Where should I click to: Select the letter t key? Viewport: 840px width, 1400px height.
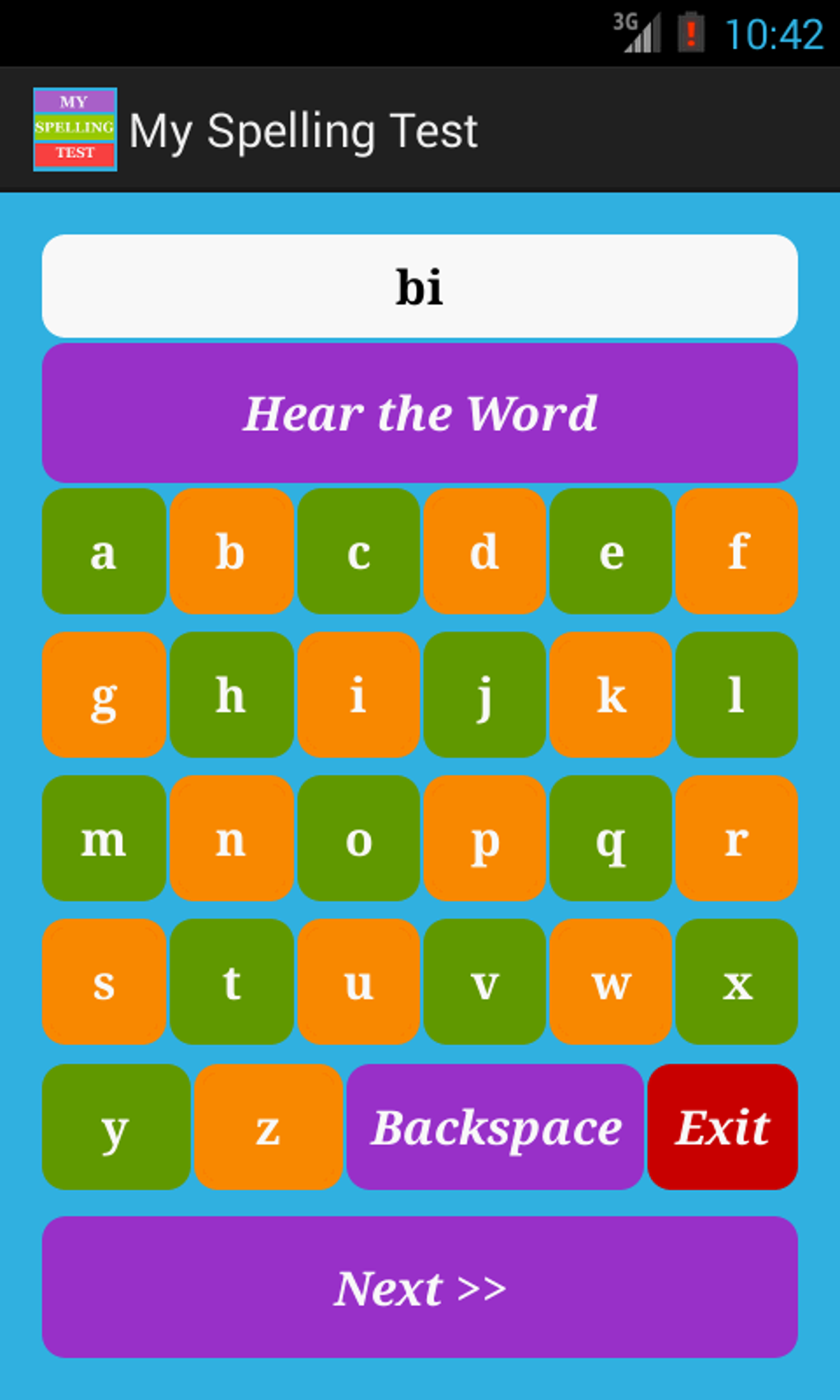click(x=231, y=982)
